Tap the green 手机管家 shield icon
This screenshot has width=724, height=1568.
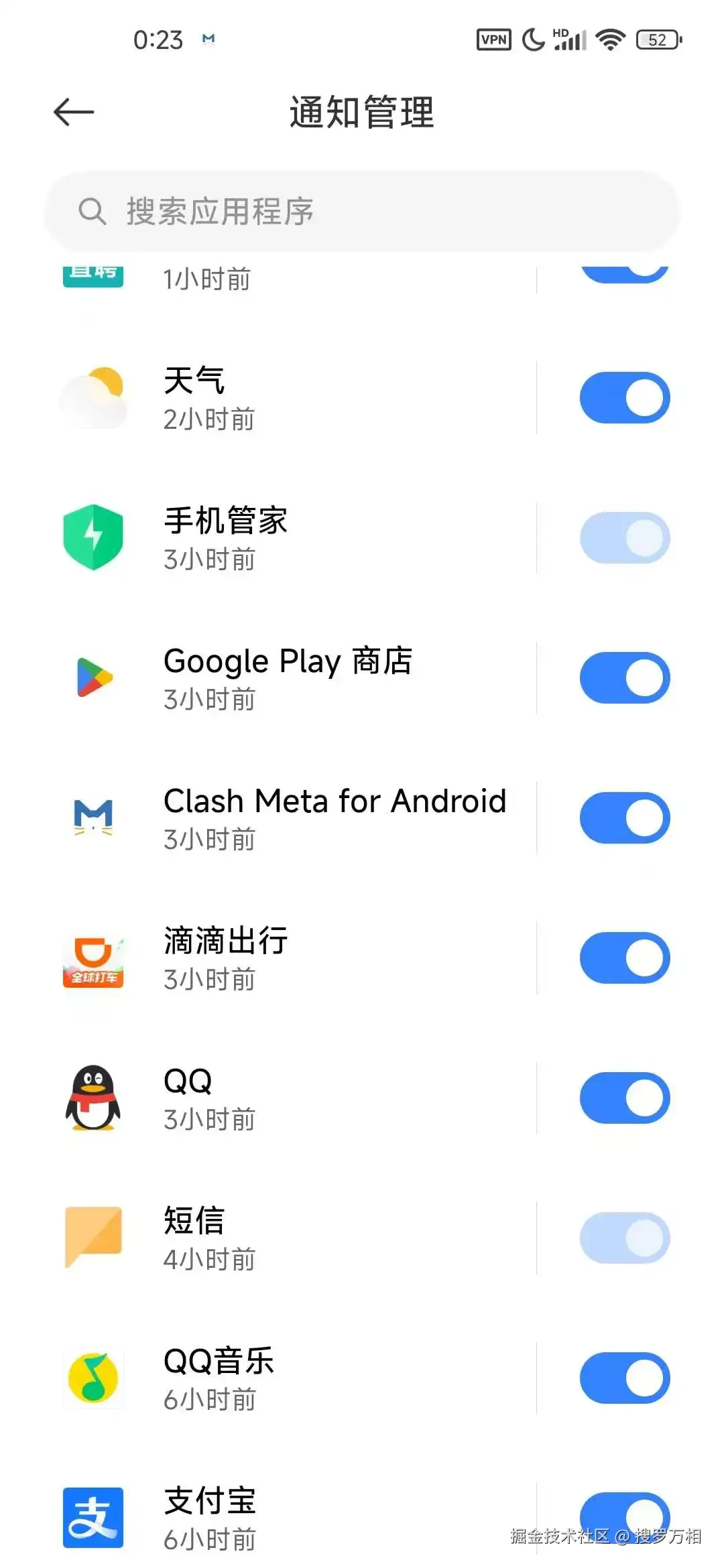[x=93, y=538]
